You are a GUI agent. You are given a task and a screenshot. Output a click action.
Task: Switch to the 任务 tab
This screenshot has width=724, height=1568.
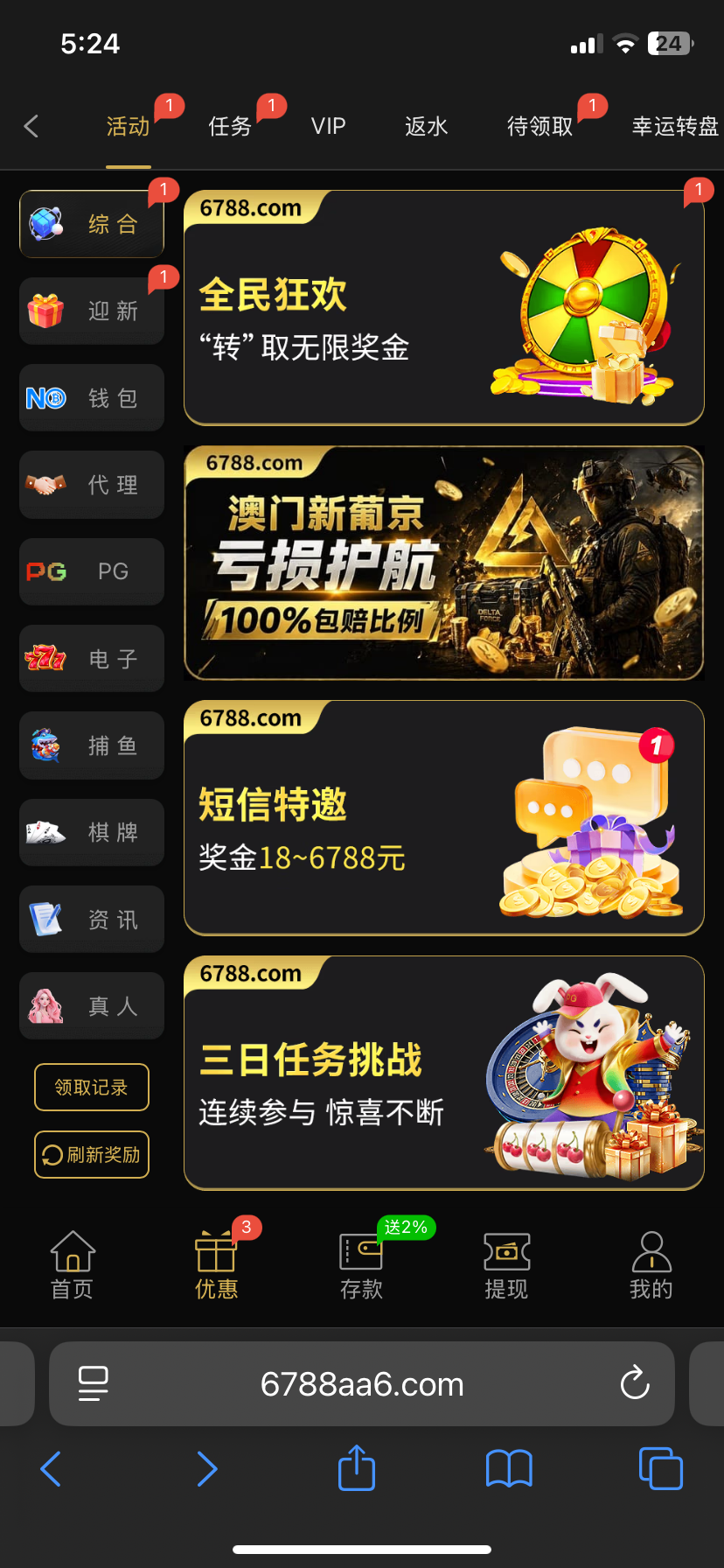coord(230,127)
